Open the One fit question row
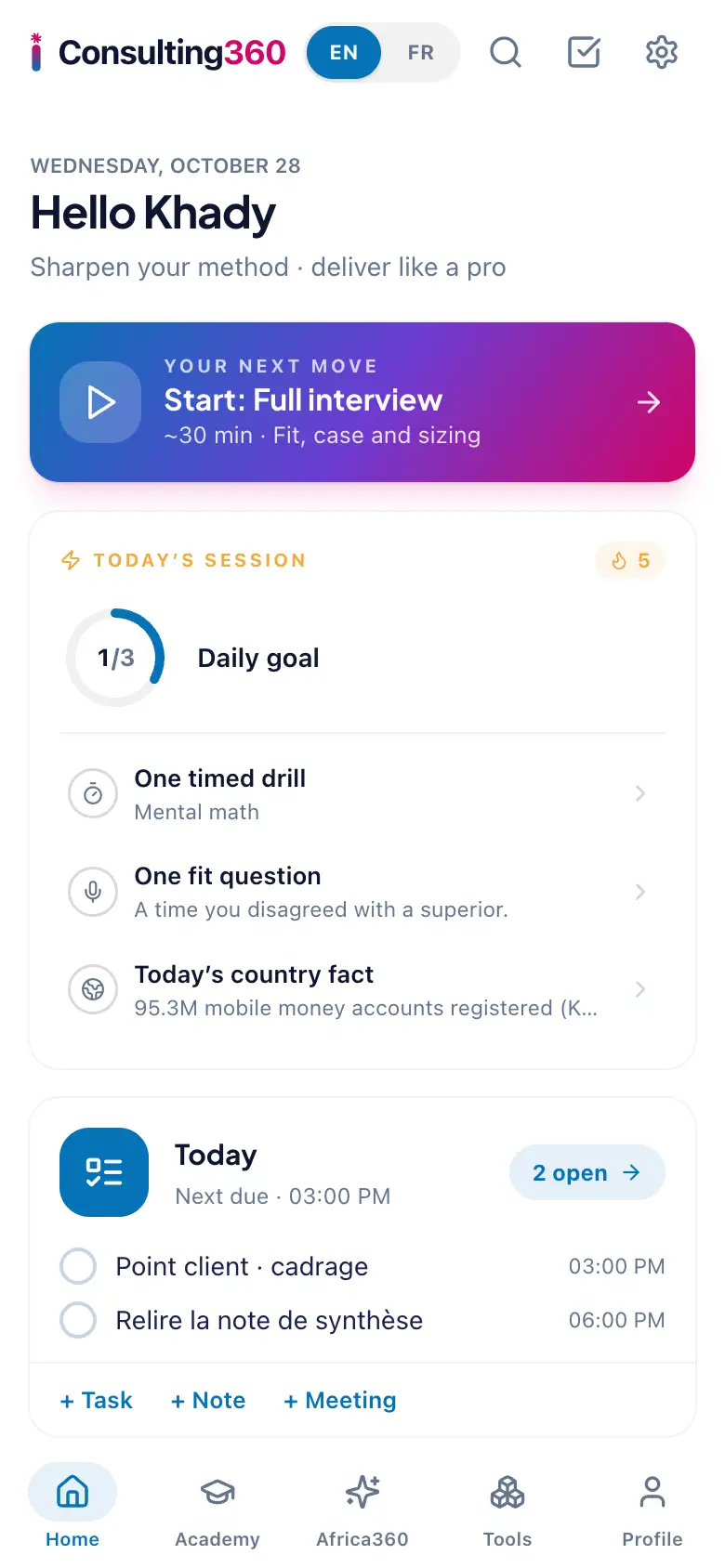The image size is (725, 1568). 362,892
